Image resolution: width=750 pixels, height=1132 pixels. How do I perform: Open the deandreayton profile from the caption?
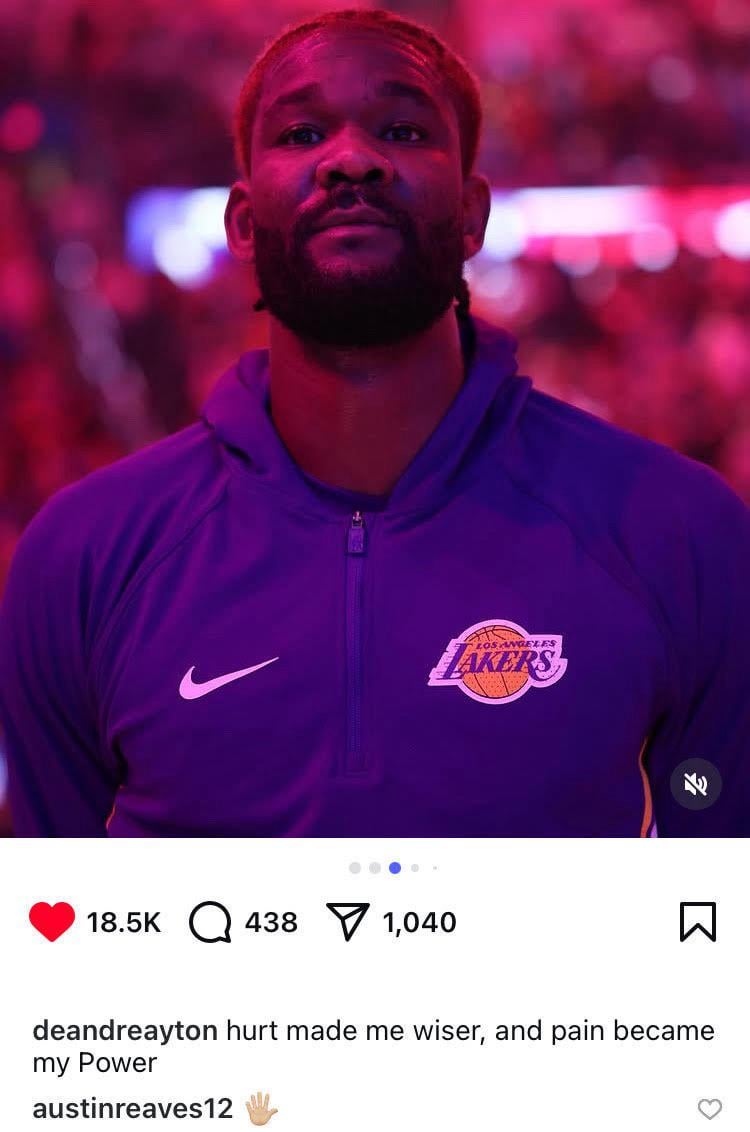pos(125,1031)
